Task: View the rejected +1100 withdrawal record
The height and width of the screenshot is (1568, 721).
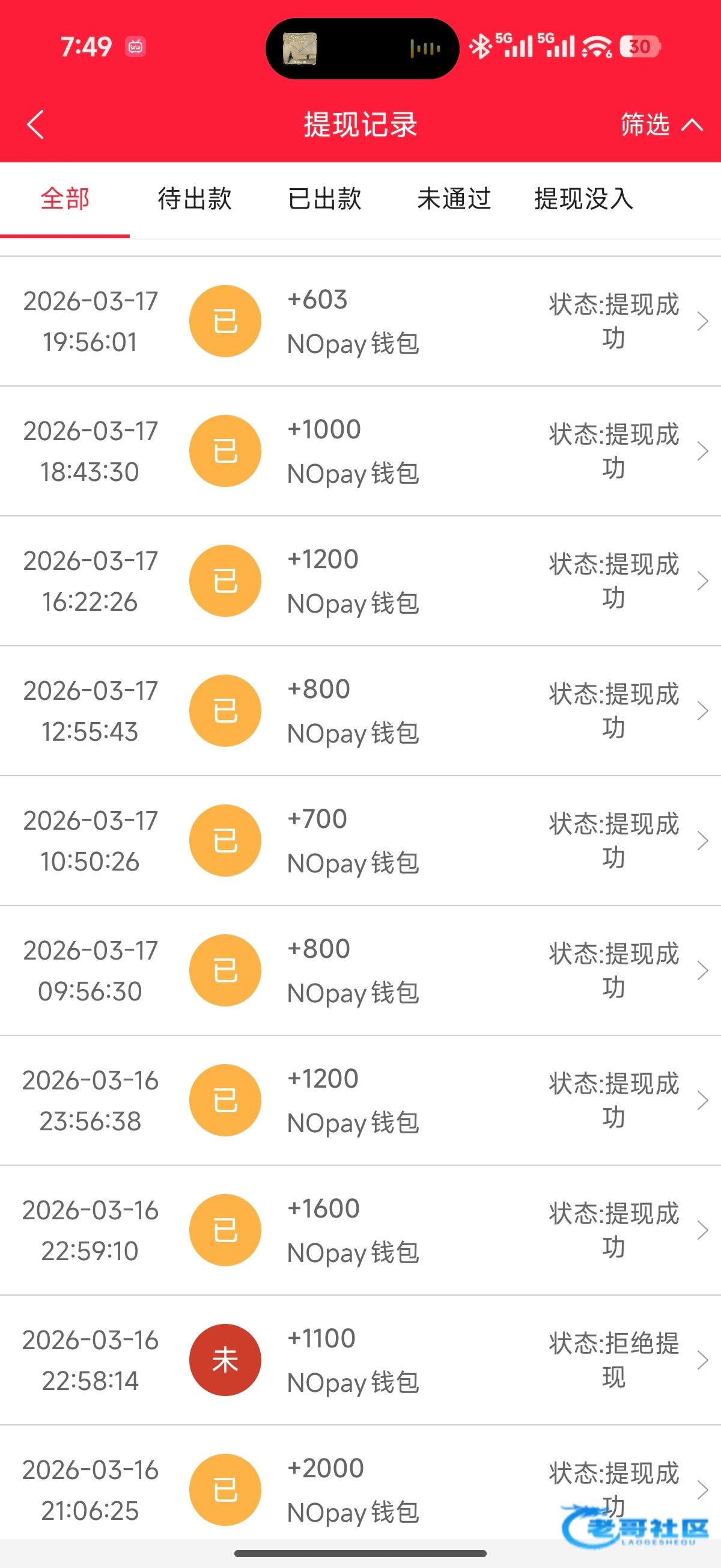Action: point(360,1360)
